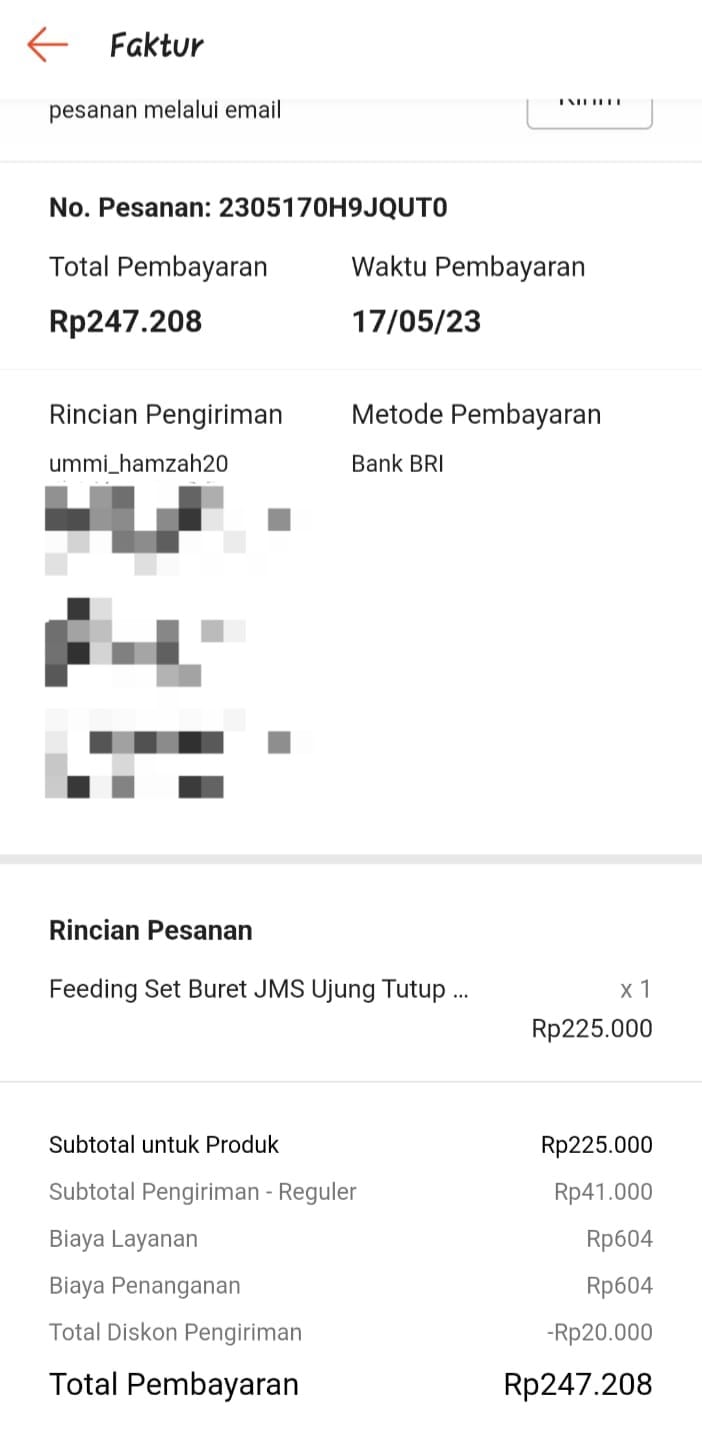Go back from the Faktur page

[46, 45]
